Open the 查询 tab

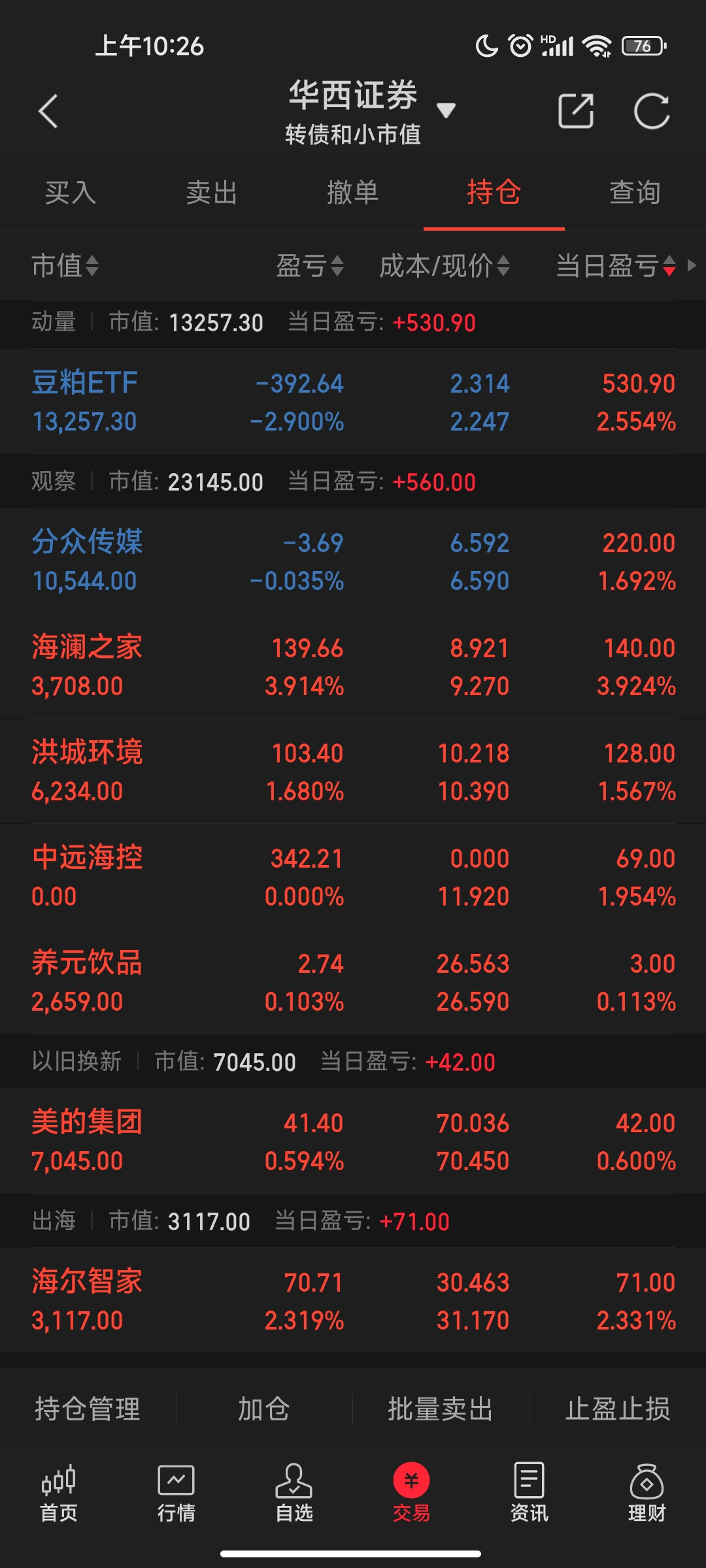[635, 193]
